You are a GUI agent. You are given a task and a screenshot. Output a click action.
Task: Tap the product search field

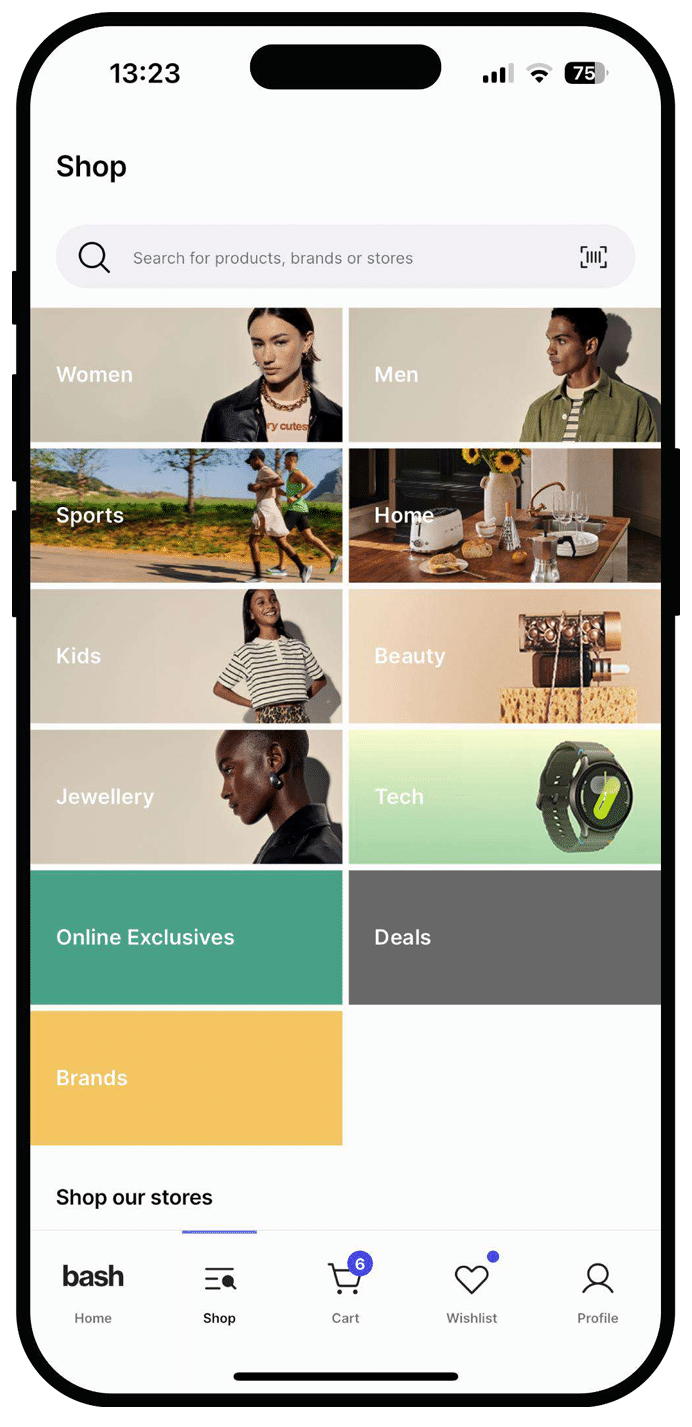point(330,258)
